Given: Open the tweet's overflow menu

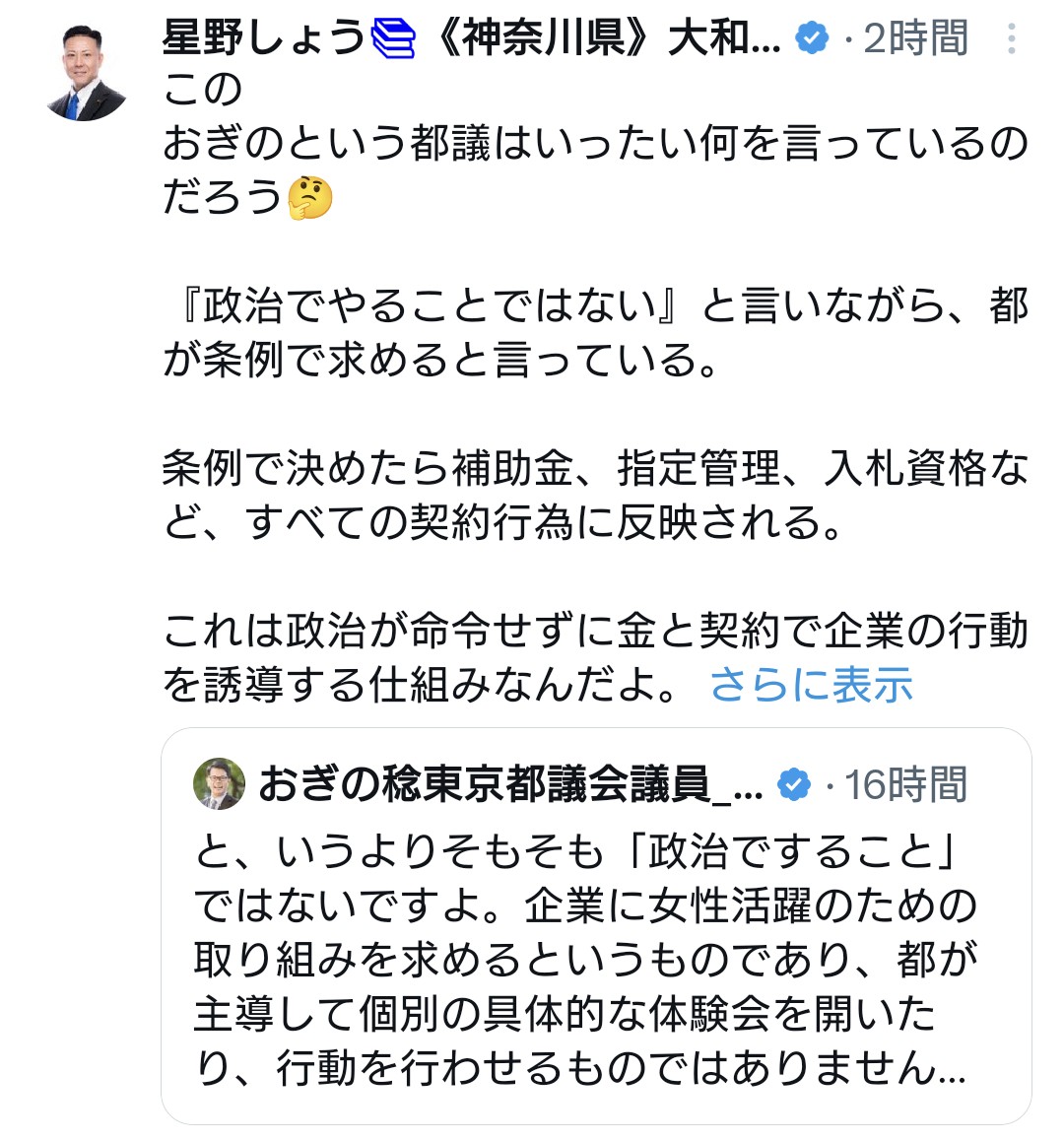Looking at the screenshot, I should pyautogui.click(x=1011, y=39).
